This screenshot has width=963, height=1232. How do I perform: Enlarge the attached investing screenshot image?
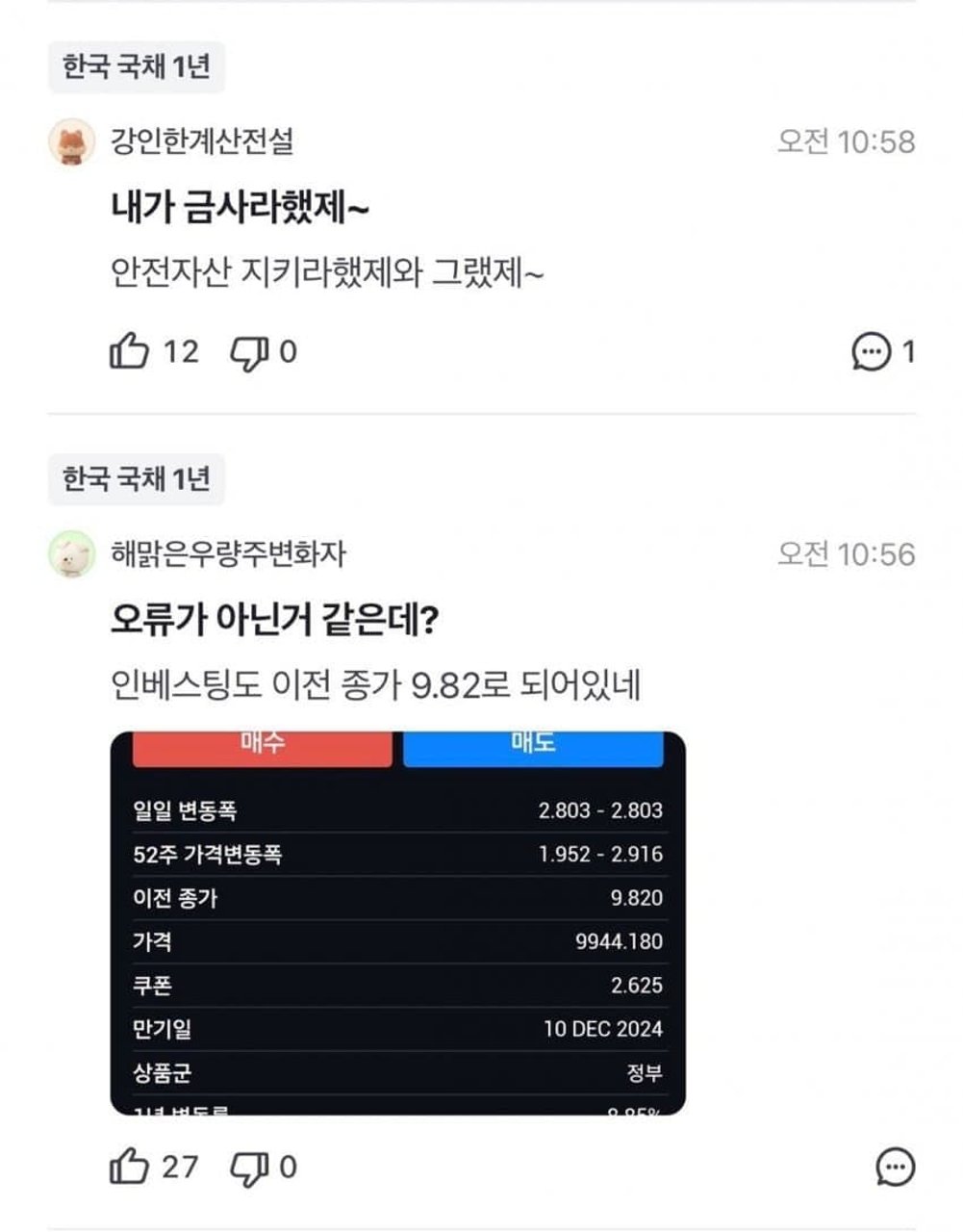[398, 924]
